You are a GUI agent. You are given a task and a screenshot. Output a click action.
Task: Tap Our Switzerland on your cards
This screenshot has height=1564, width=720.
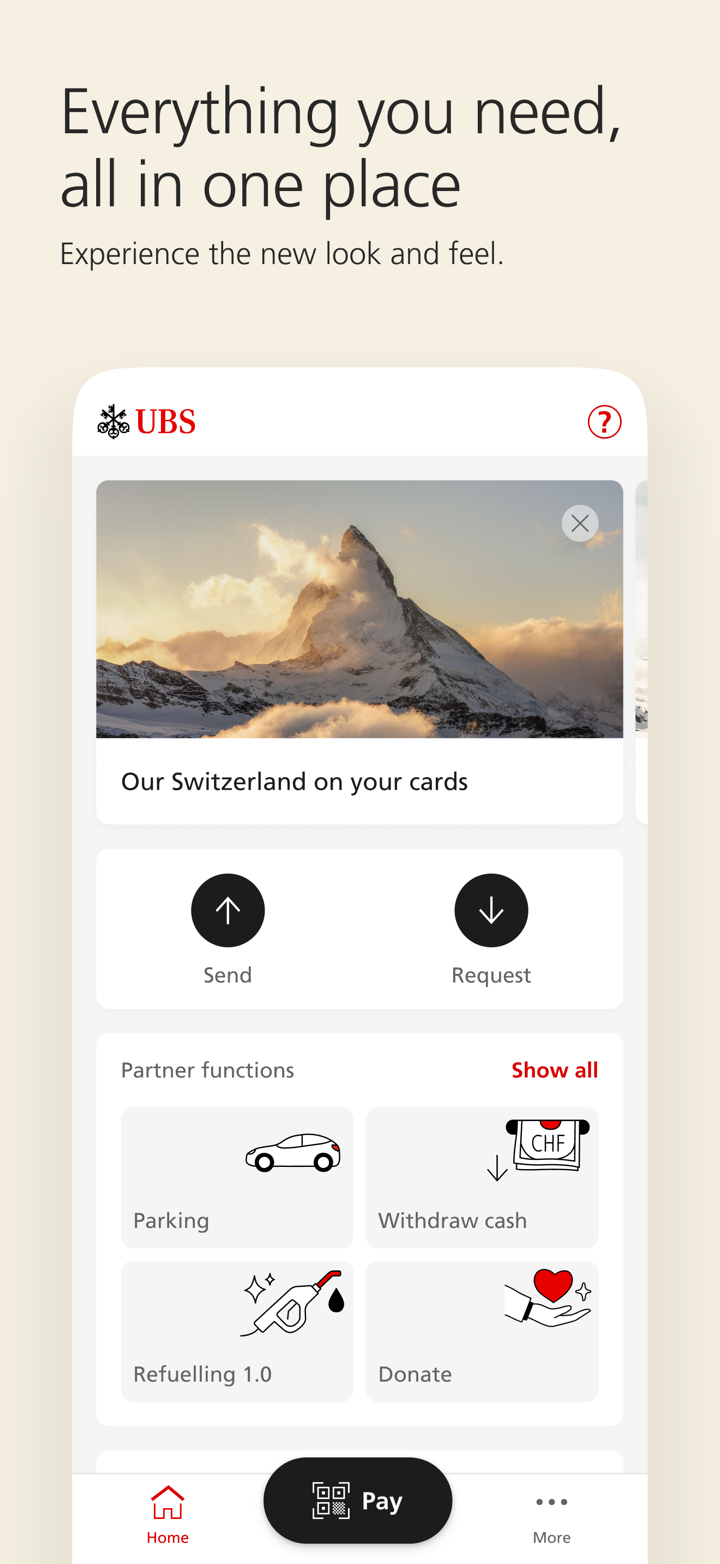[294, 781]
